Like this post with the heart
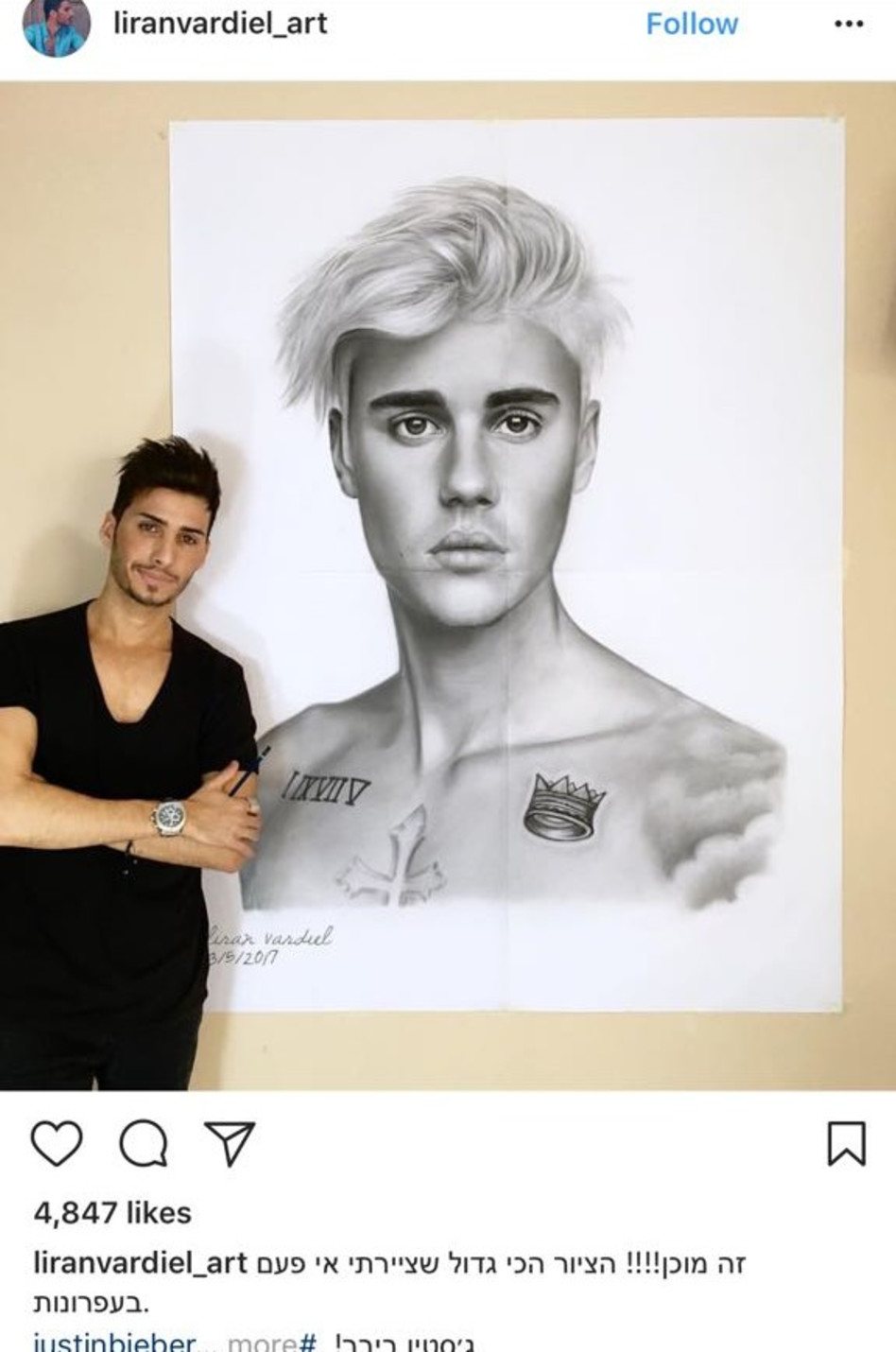896x1352 pixels. [x=57, y=1143]
